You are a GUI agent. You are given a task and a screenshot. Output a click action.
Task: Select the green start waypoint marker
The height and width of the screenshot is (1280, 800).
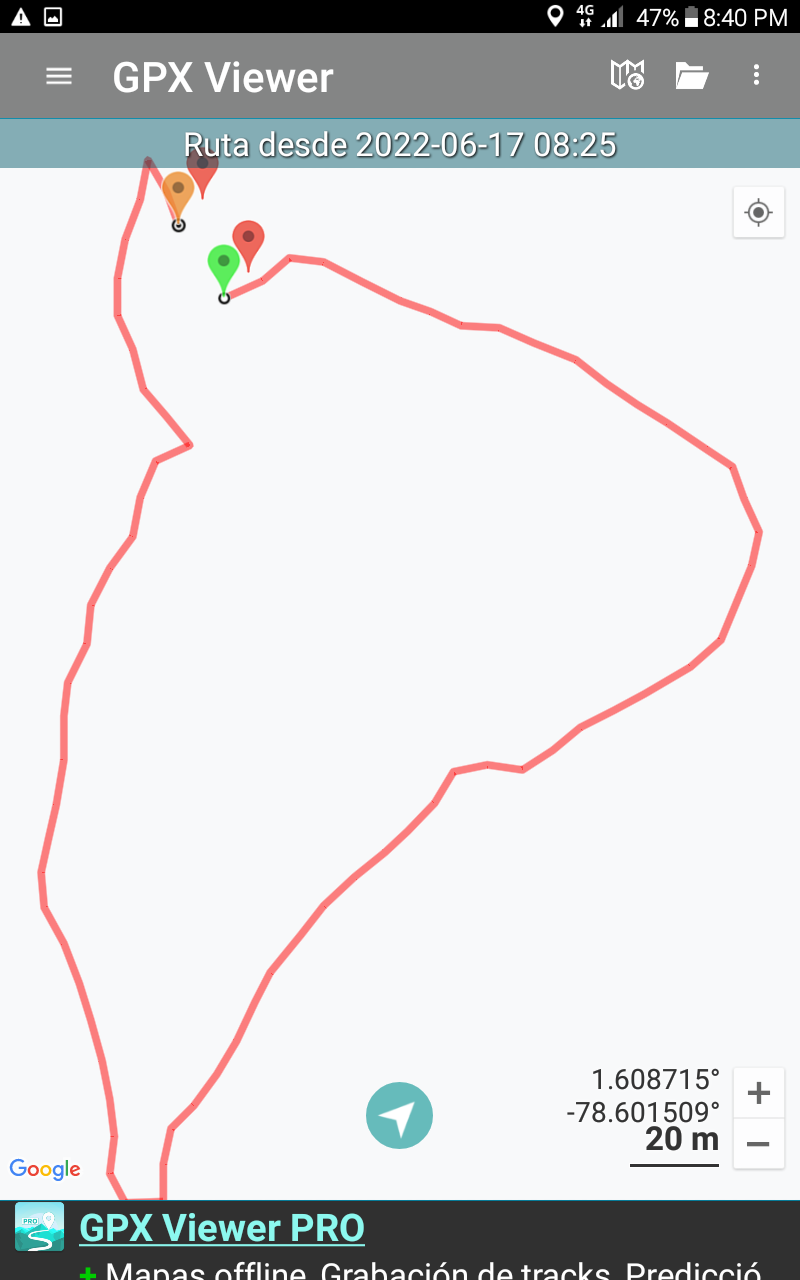tap(223, 264)
